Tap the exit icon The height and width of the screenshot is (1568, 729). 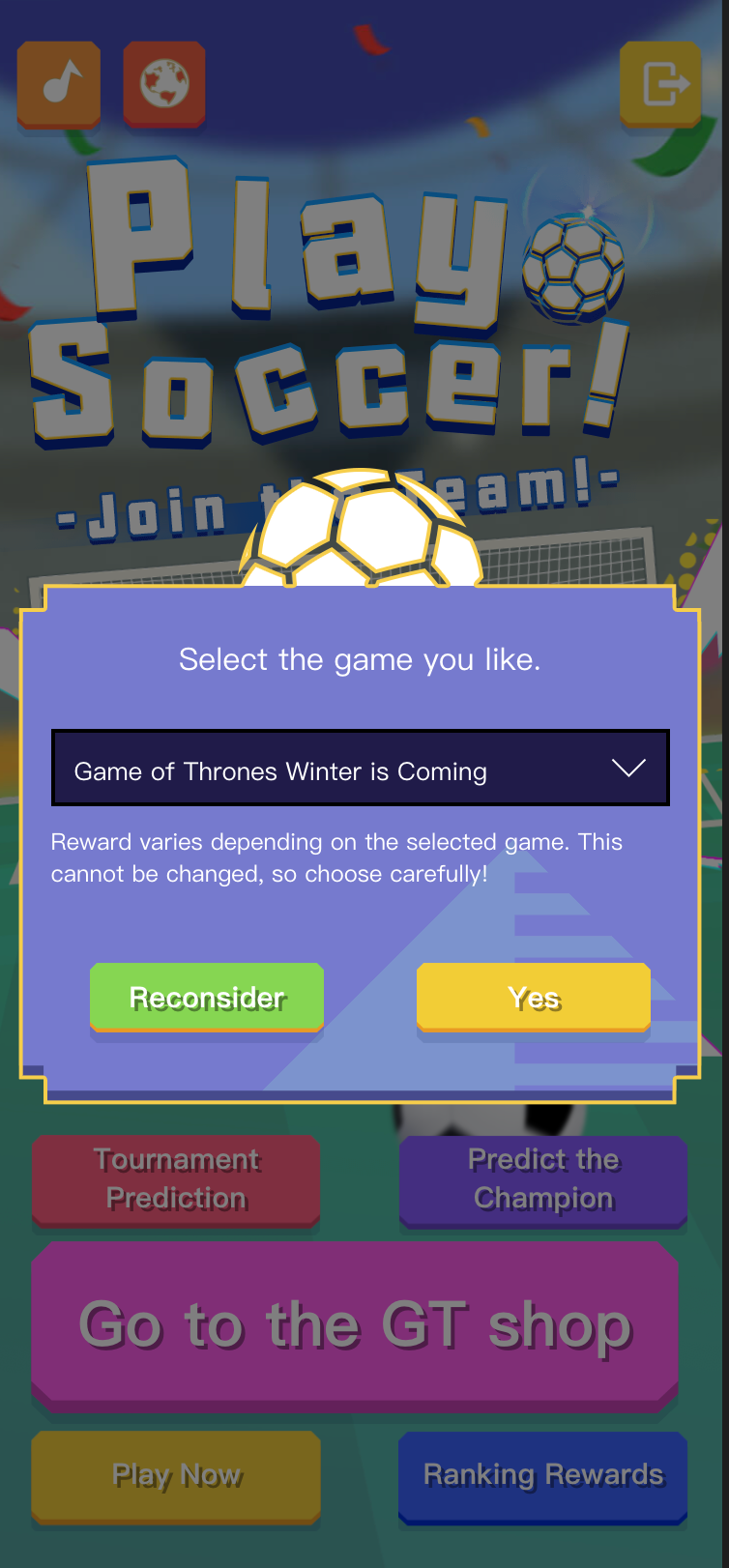coord(660,84)
